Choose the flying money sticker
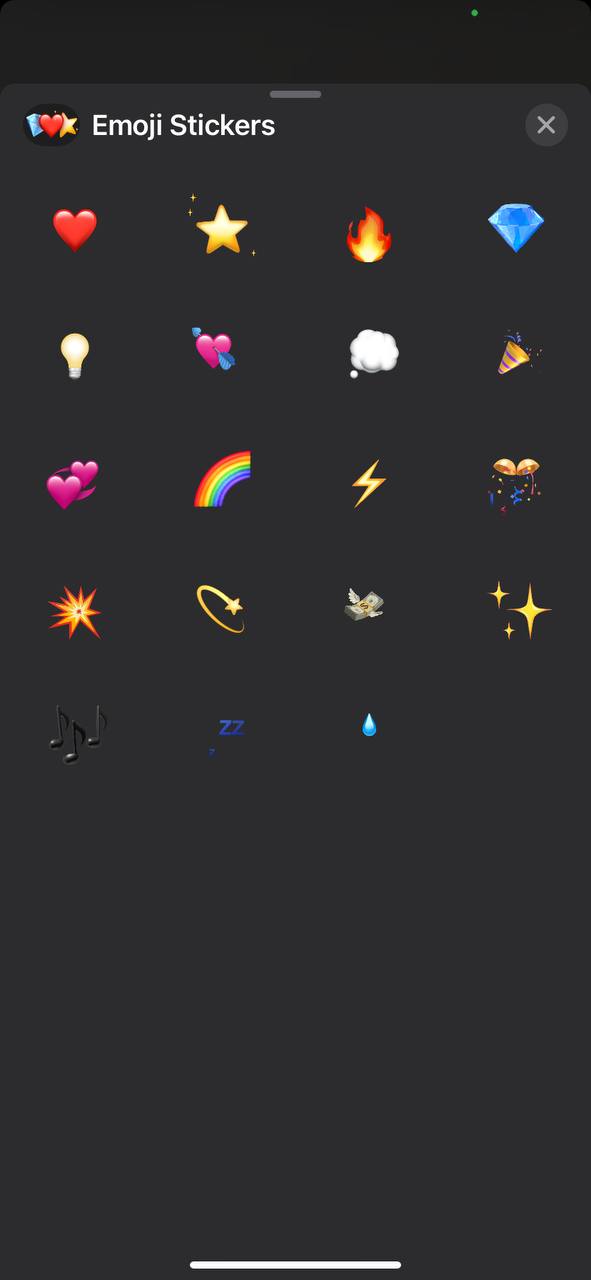Screen dimensions: 591x1280 (x=364, y=604)
